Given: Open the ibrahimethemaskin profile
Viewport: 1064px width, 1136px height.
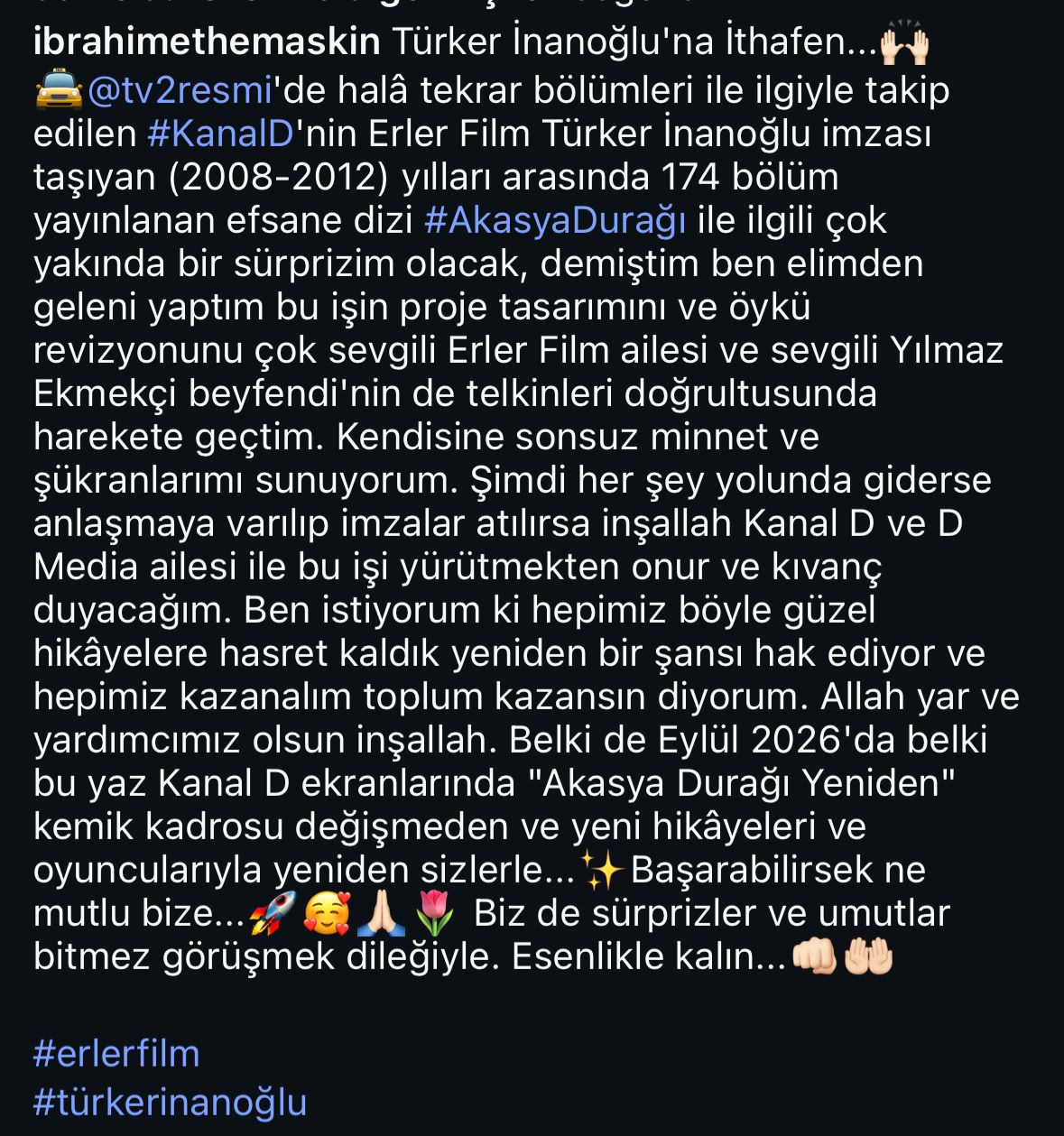Looking at the screenshot, I should (x=207, y=42).
